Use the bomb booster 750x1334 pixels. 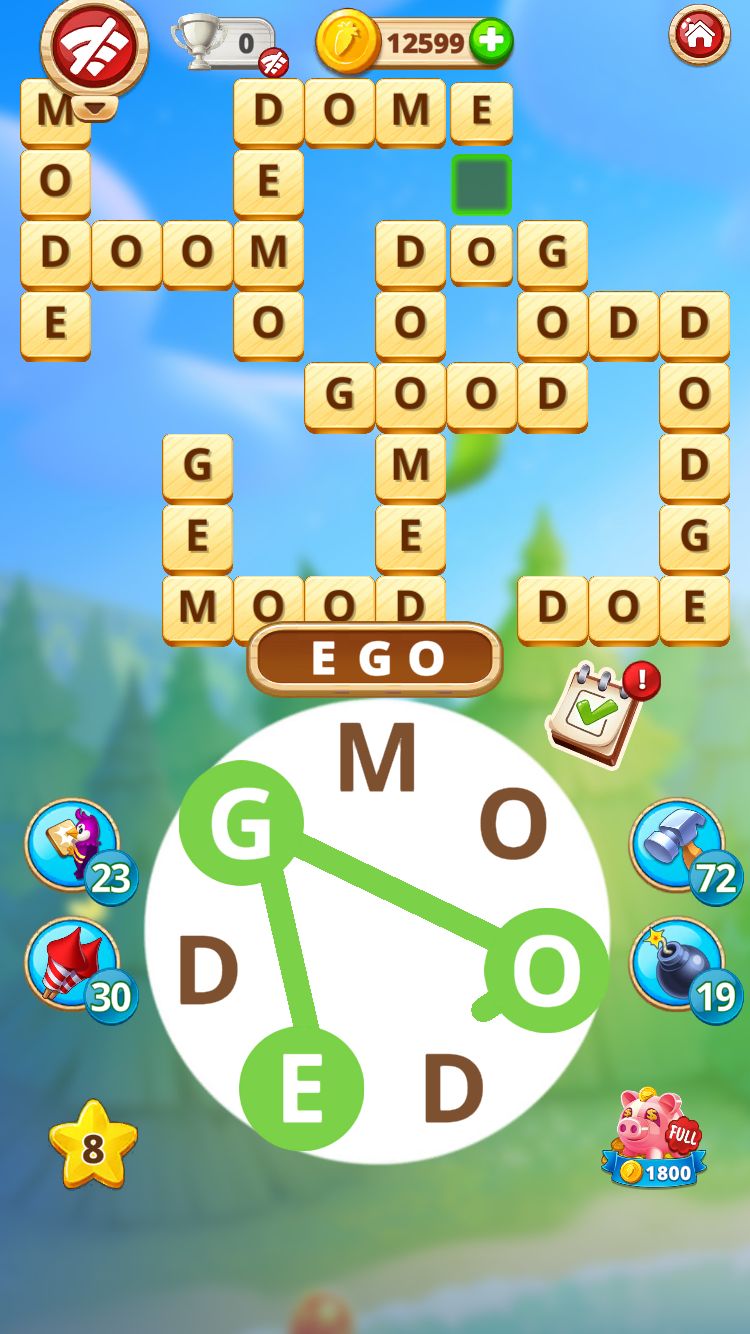pos(678,964)
